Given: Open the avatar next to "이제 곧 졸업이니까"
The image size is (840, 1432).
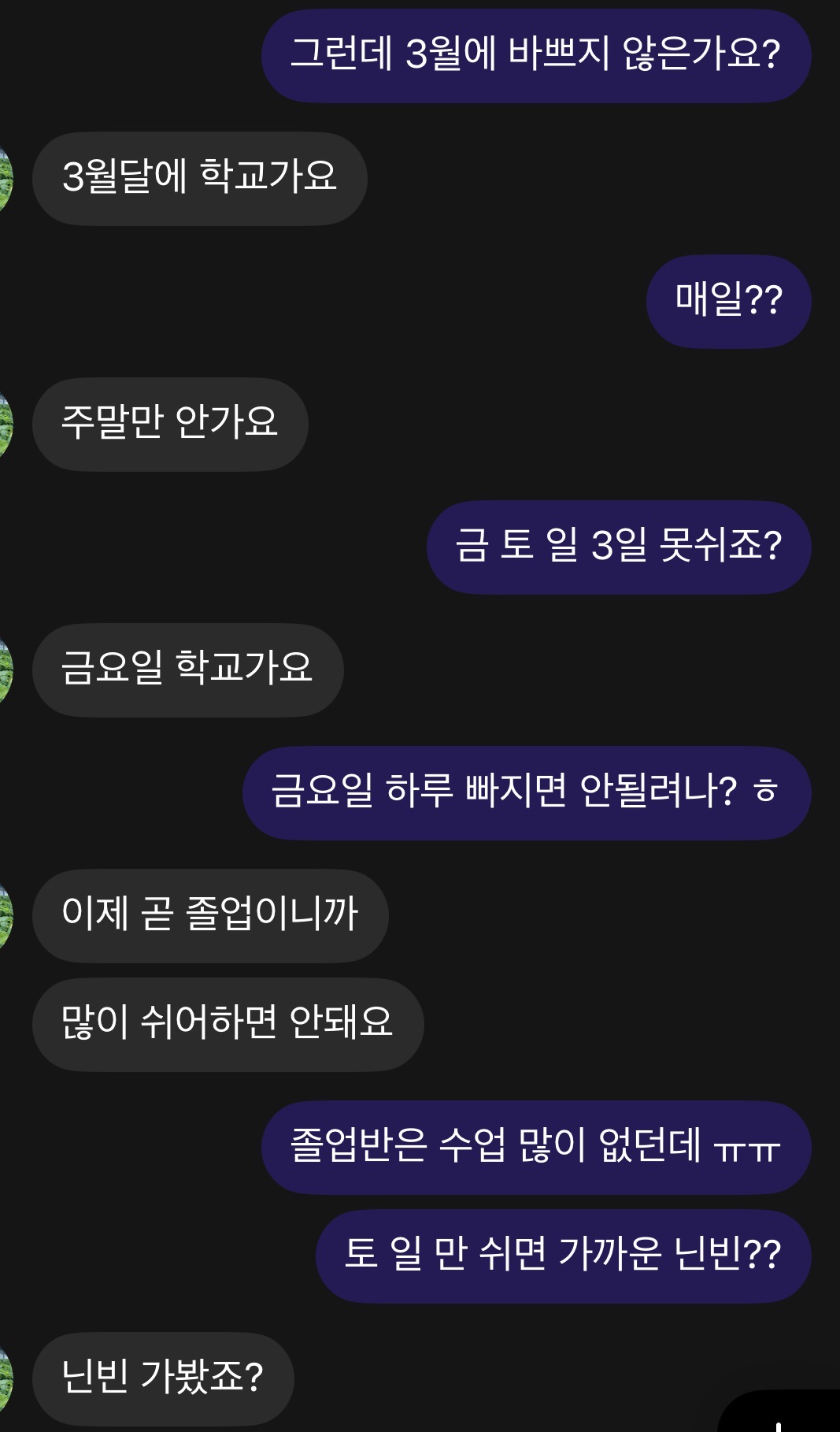Looking at the screenshot, I should click(5, 916).
